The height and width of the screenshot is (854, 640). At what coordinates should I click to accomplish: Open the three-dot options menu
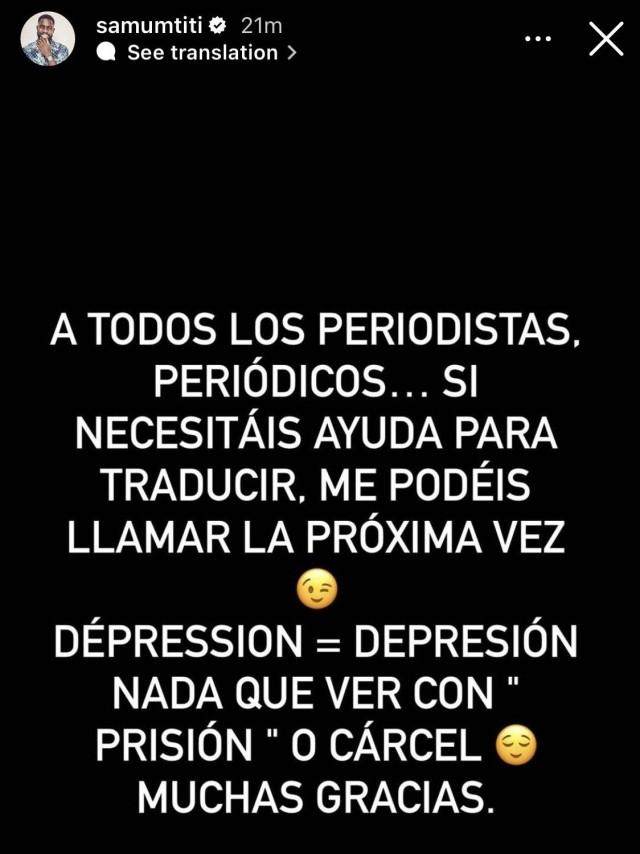[538, 39]
